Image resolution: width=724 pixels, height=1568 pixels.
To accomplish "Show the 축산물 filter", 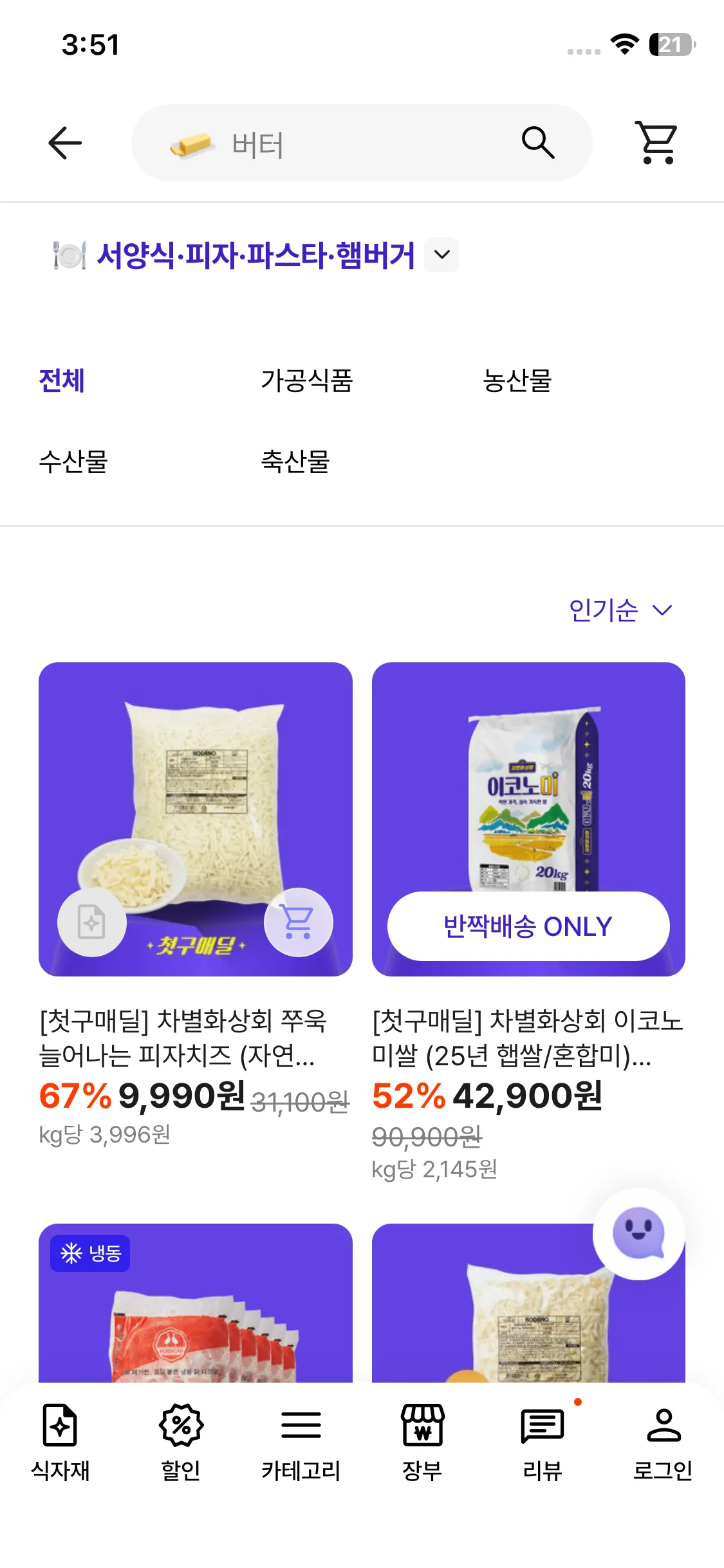I will pyautogui.click(x=295, y=462).
